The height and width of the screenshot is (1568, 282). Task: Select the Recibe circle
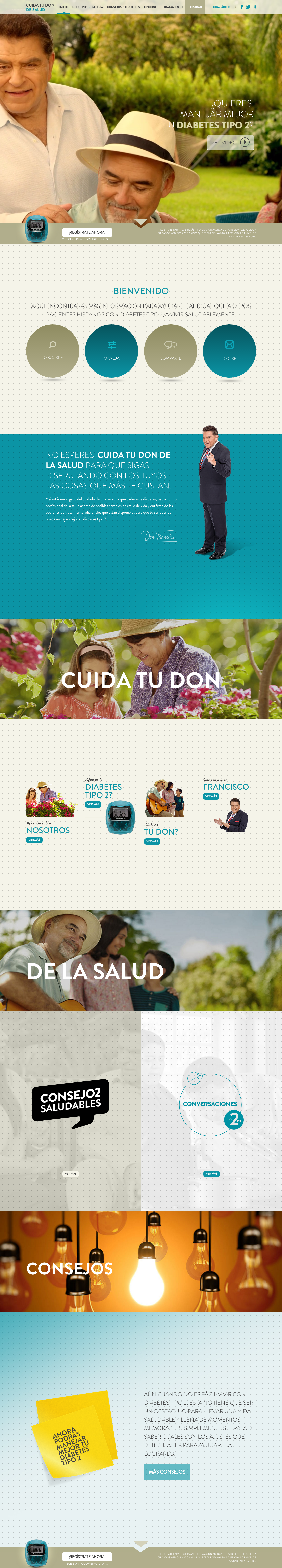click(x=229, y=351)
